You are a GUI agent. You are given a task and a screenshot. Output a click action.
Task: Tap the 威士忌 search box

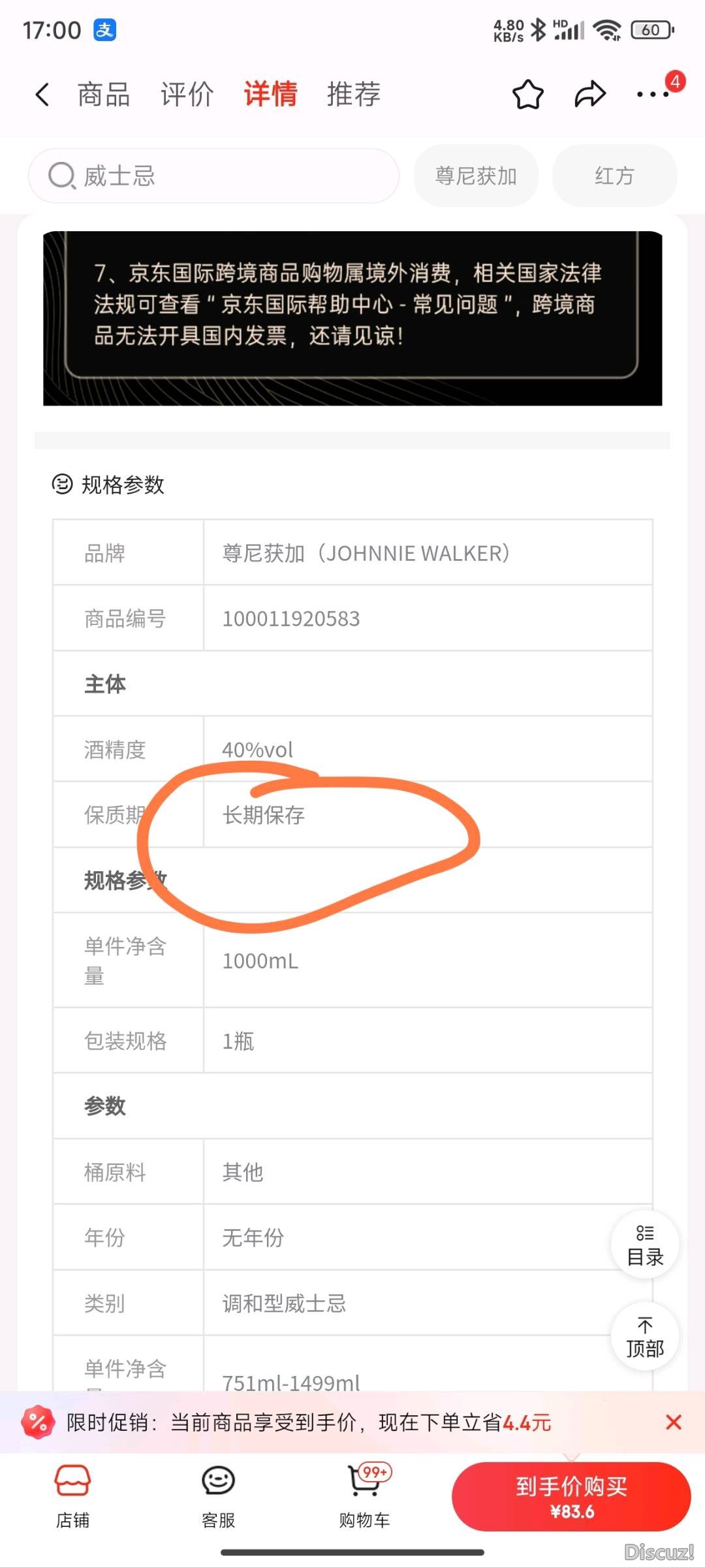[x=213, y=176]
